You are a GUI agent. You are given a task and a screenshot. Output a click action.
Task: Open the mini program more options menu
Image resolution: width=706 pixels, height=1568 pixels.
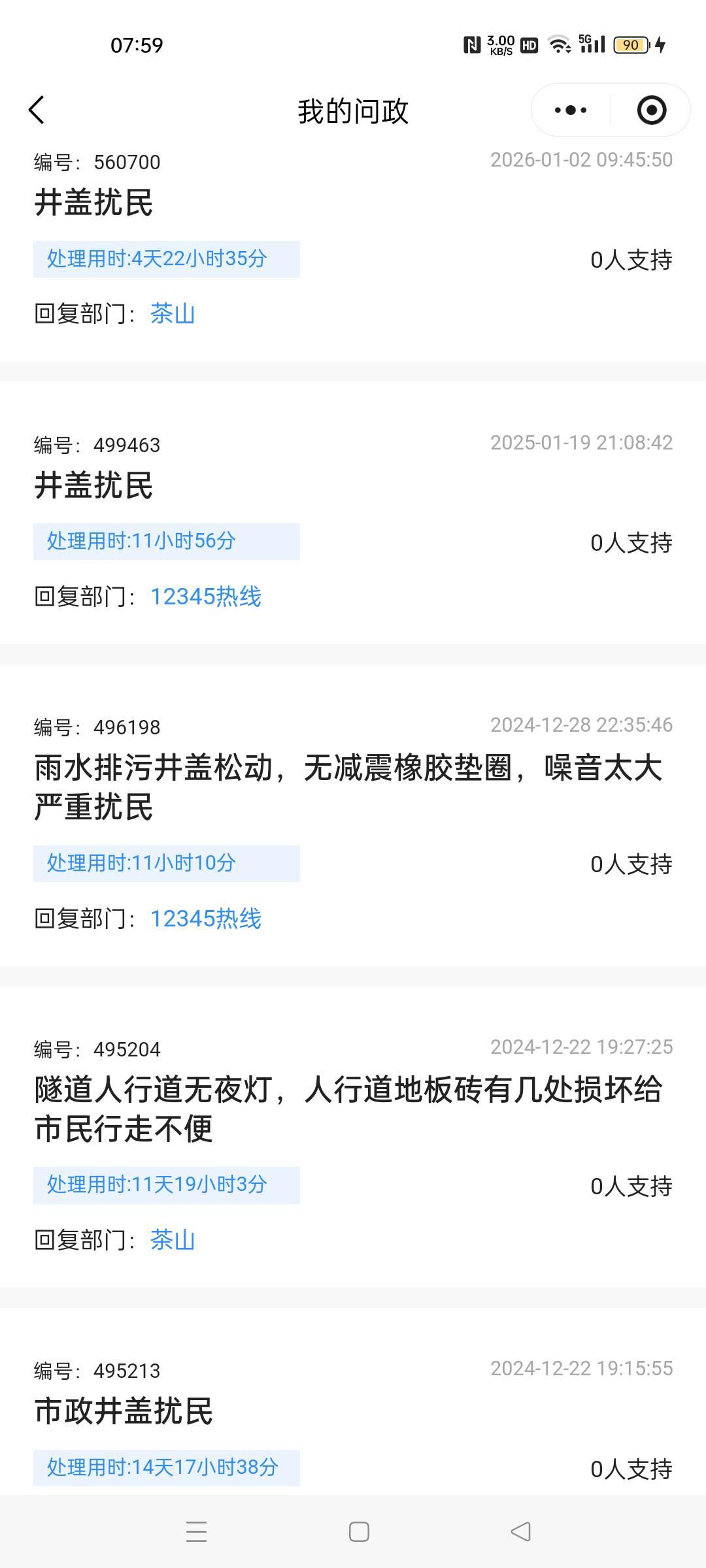tap(570, 110)
